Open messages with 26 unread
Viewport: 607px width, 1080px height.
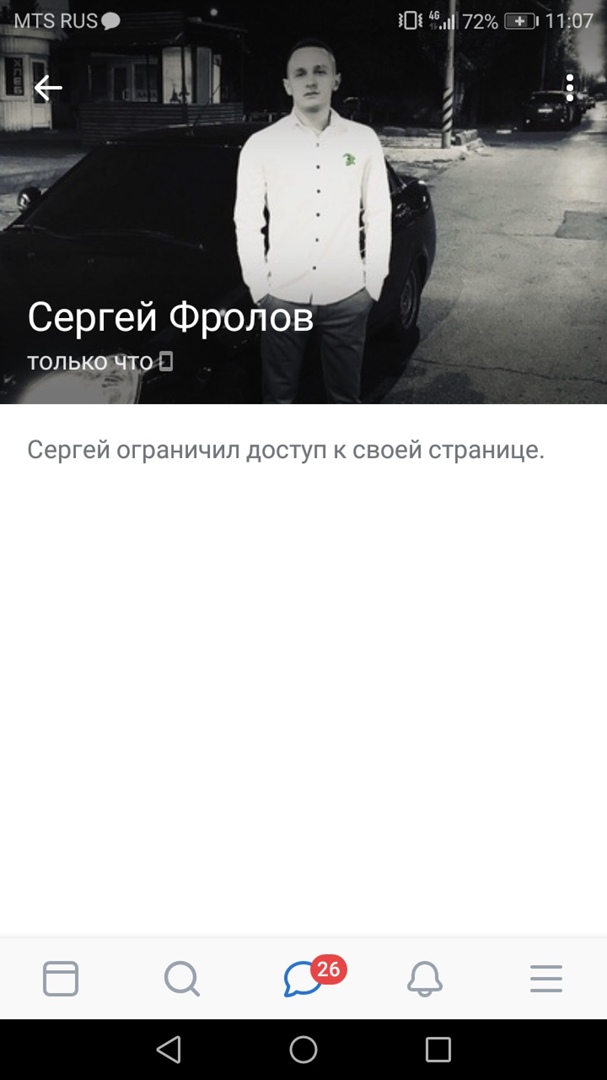(304, 978)
